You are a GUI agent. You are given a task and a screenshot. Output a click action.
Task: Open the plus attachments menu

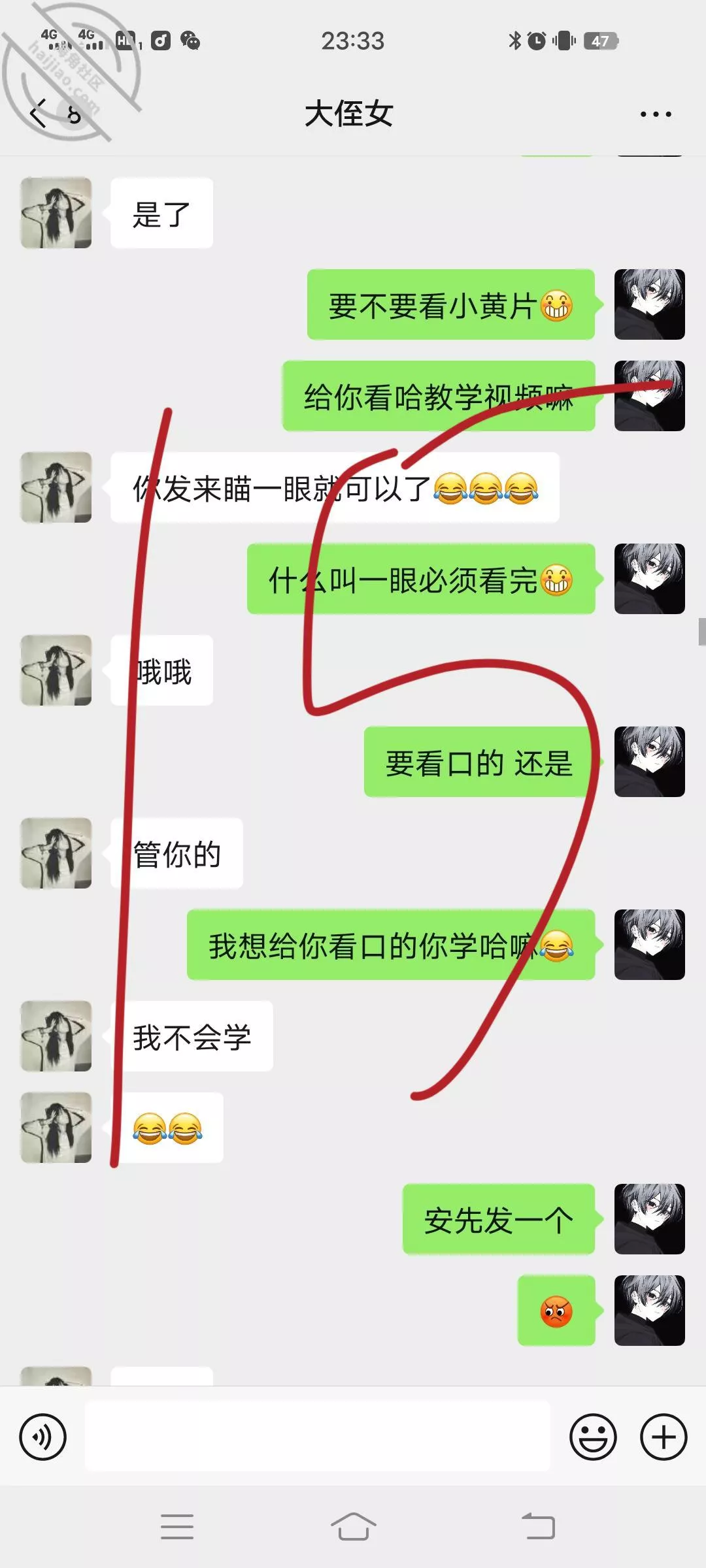(663, 1437)
